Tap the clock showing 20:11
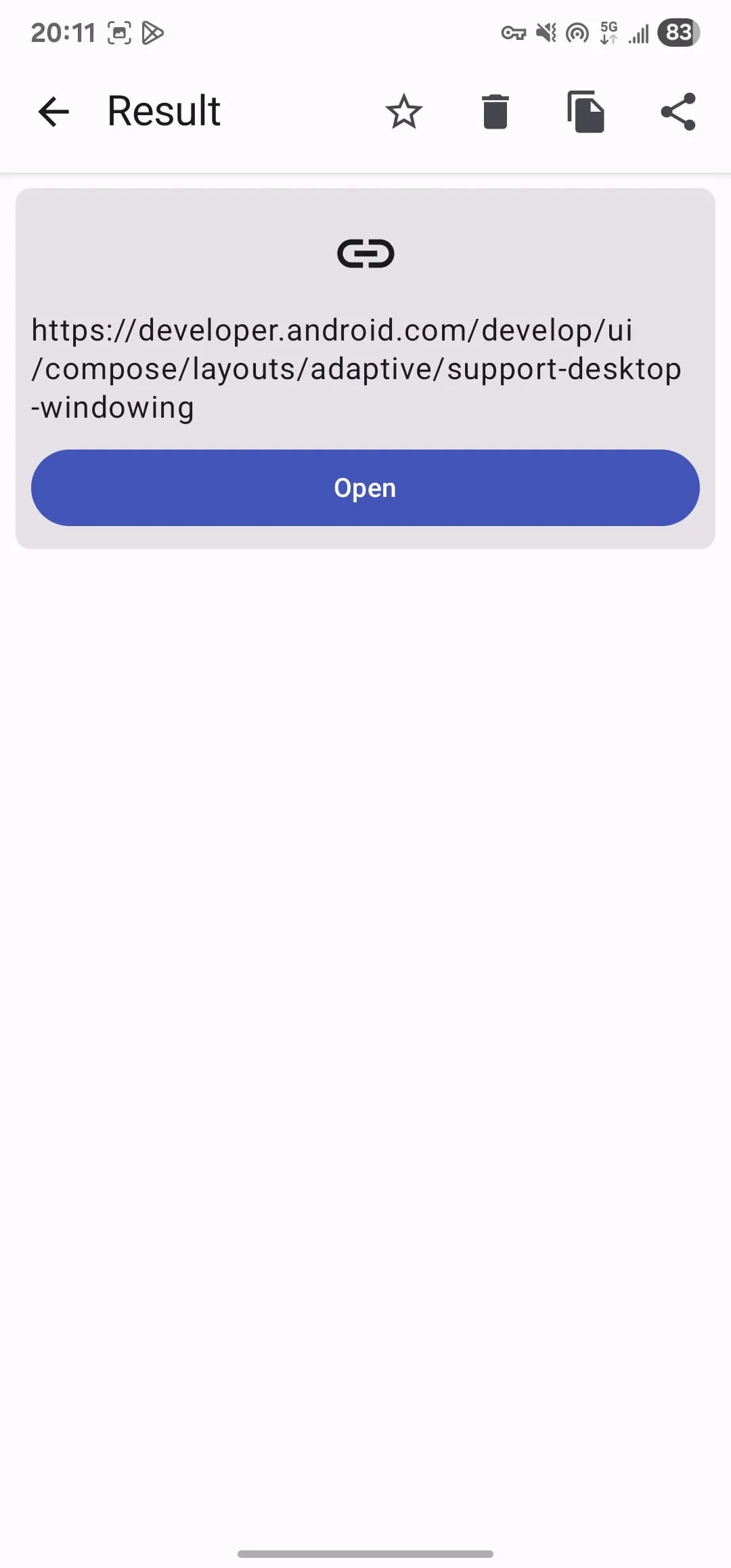The image size is (731, 1568). pos(65,32)
